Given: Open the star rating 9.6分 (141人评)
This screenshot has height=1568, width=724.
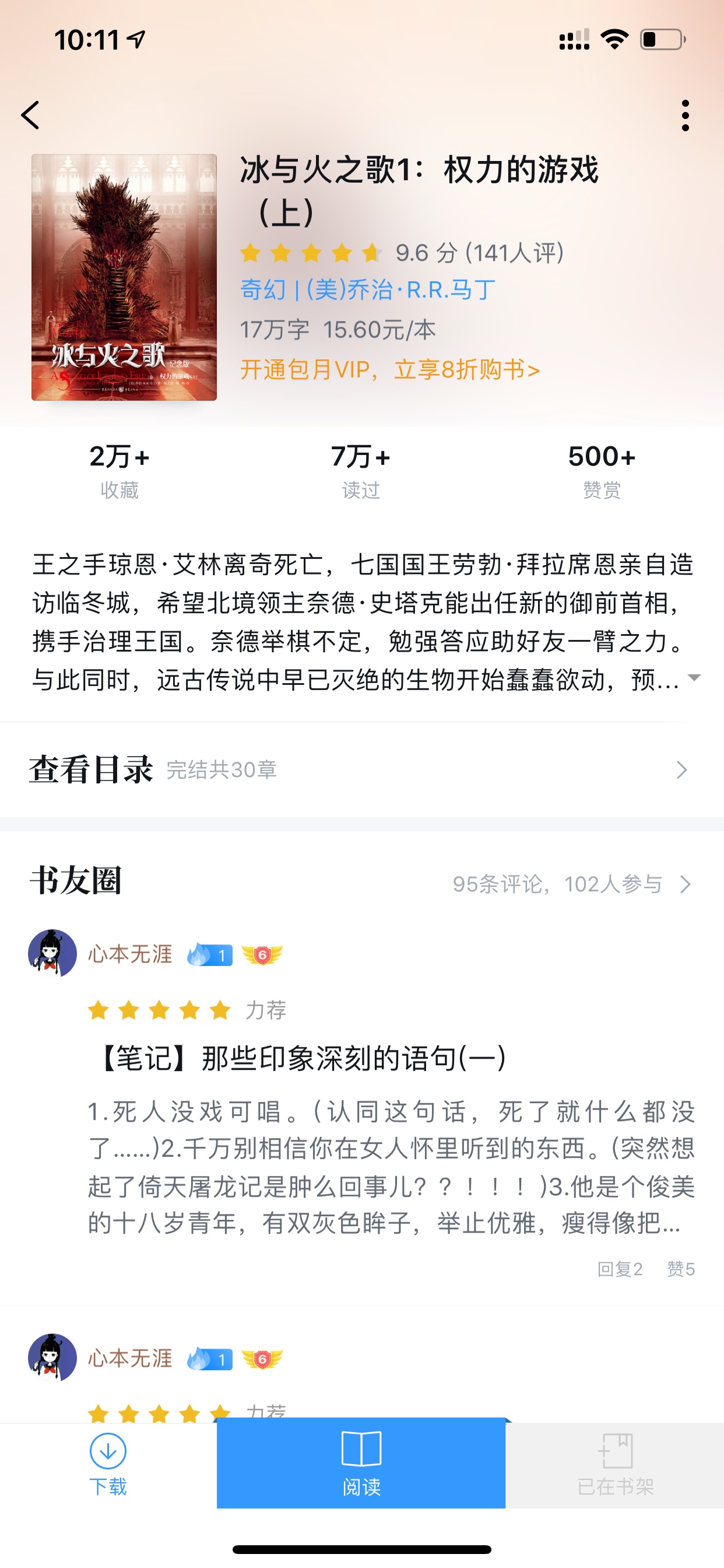Looking at the screenshot, I should [x=402, y=253].
